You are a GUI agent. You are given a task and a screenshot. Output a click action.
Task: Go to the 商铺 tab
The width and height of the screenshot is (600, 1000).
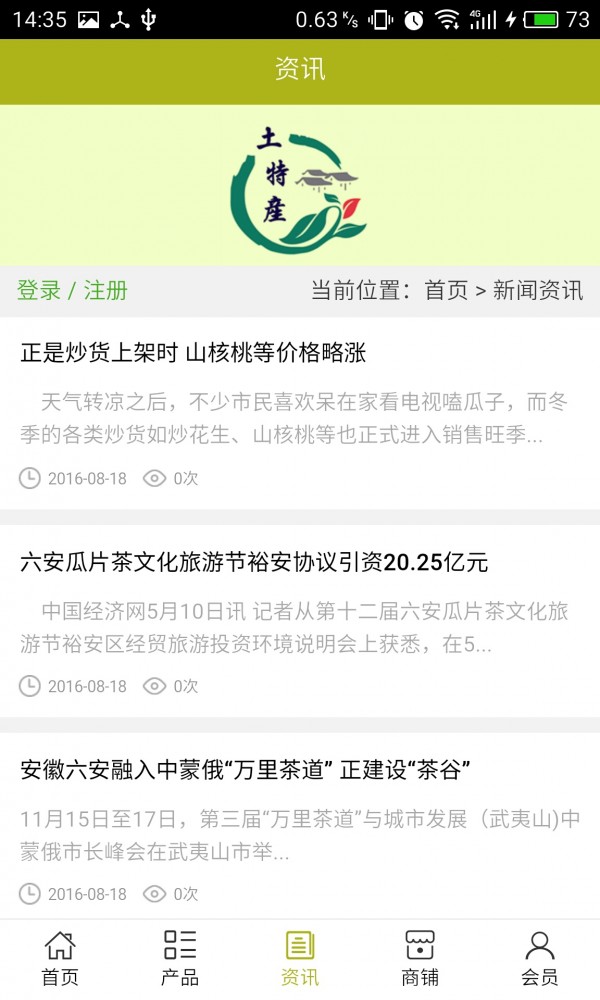tap(420, 958)
